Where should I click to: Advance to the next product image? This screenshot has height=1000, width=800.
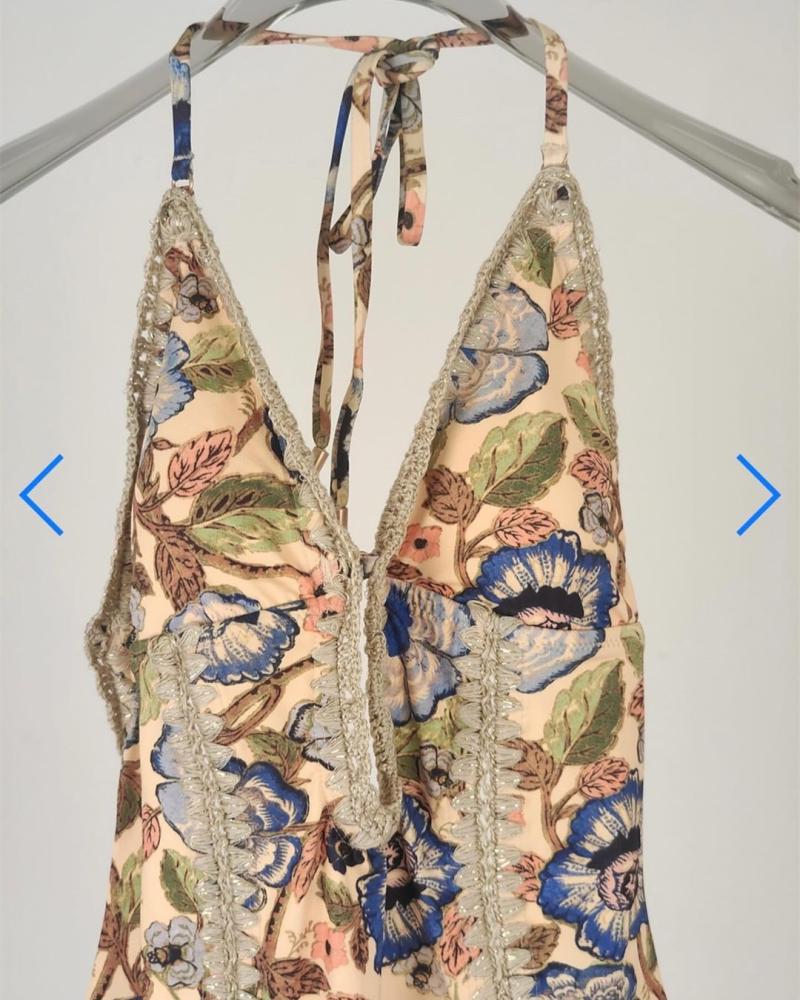point(758,495)
